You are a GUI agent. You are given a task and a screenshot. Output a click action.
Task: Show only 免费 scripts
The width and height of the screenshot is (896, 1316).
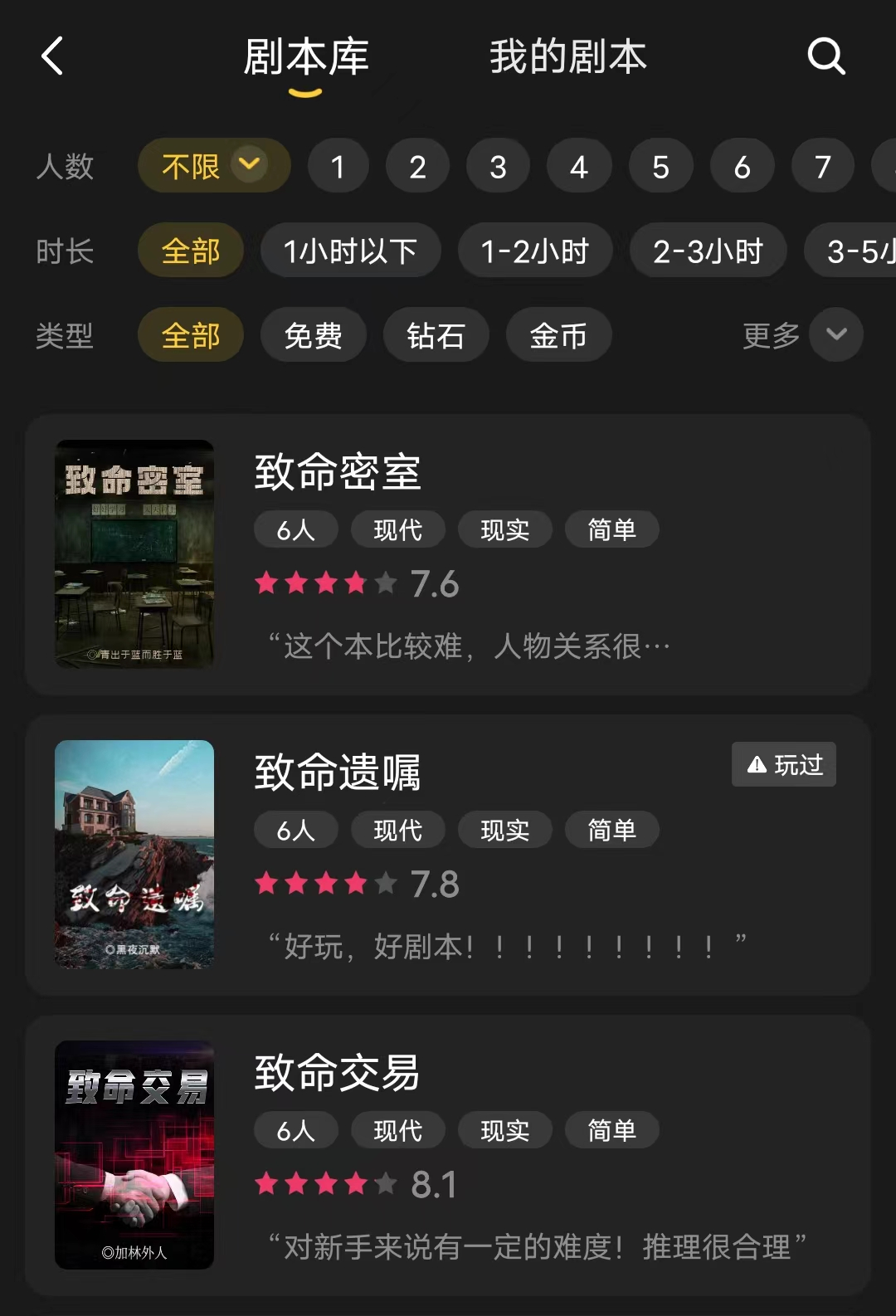click(x=313, y=335)
